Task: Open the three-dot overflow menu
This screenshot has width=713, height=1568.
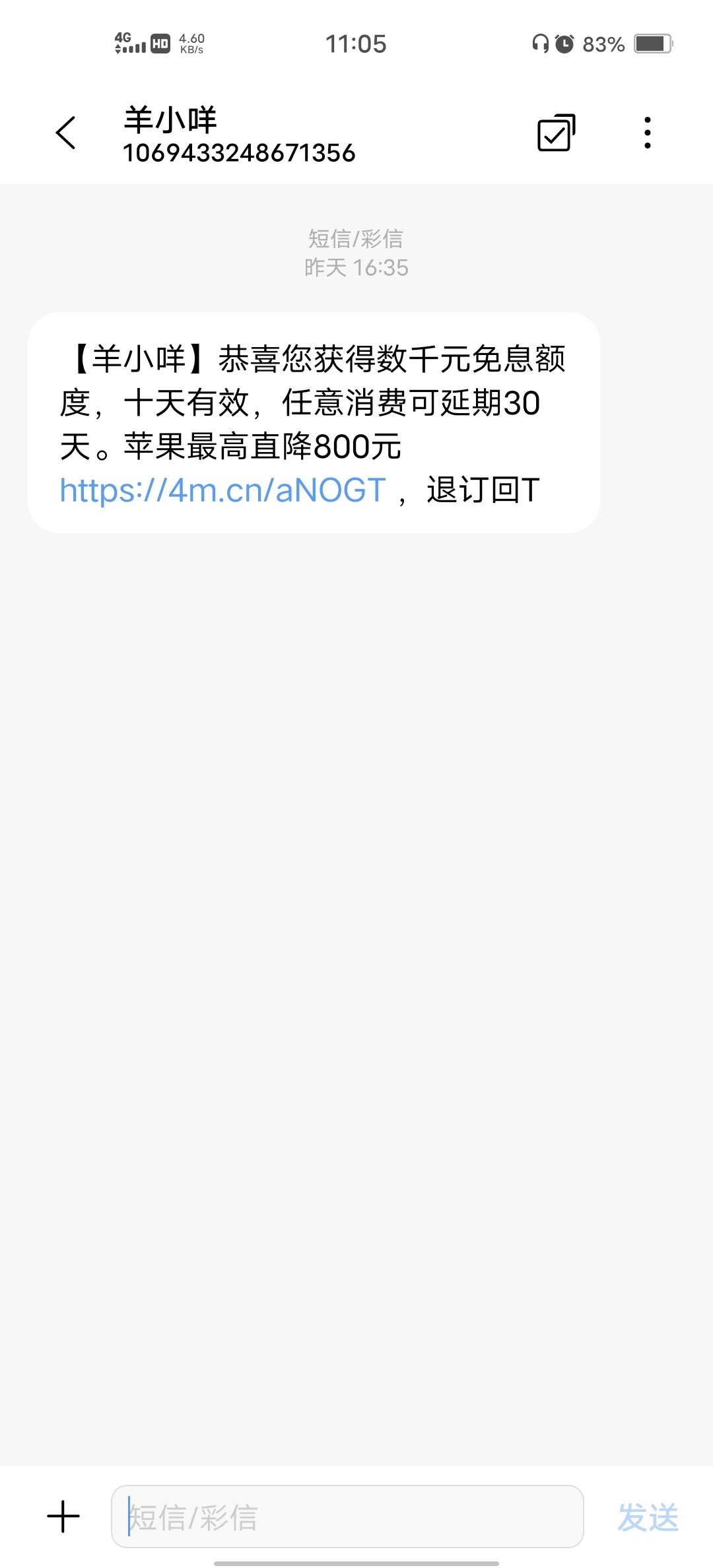Action: pos(648,133)
